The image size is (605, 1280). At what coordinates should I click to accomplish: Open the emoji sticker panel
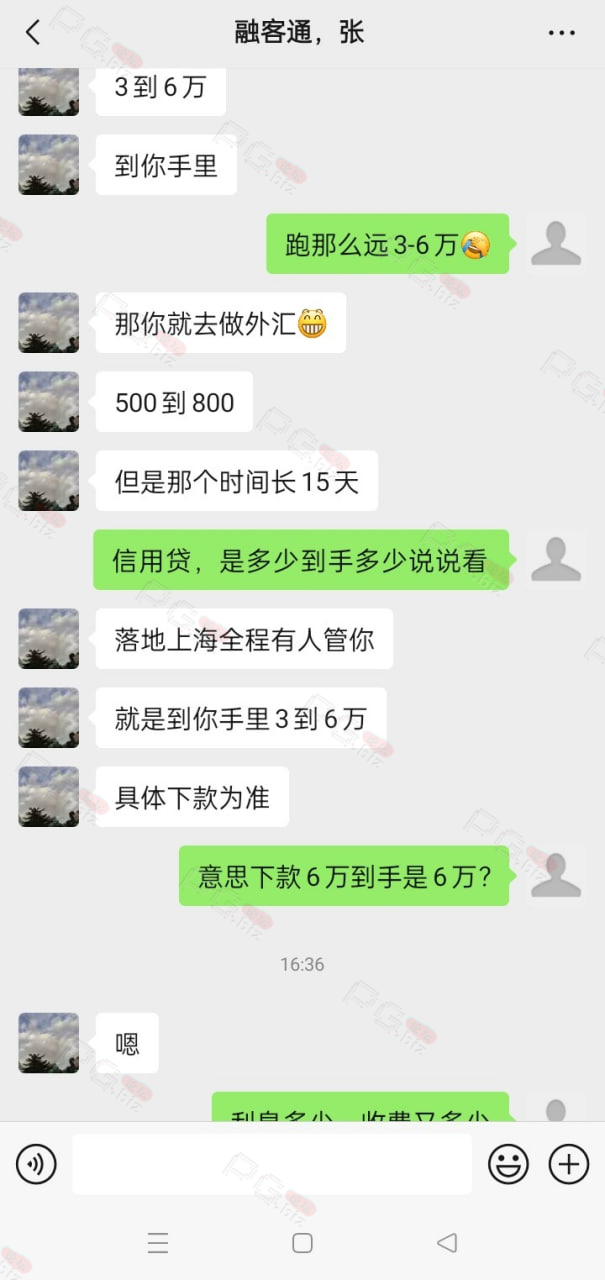(508, 1164)
